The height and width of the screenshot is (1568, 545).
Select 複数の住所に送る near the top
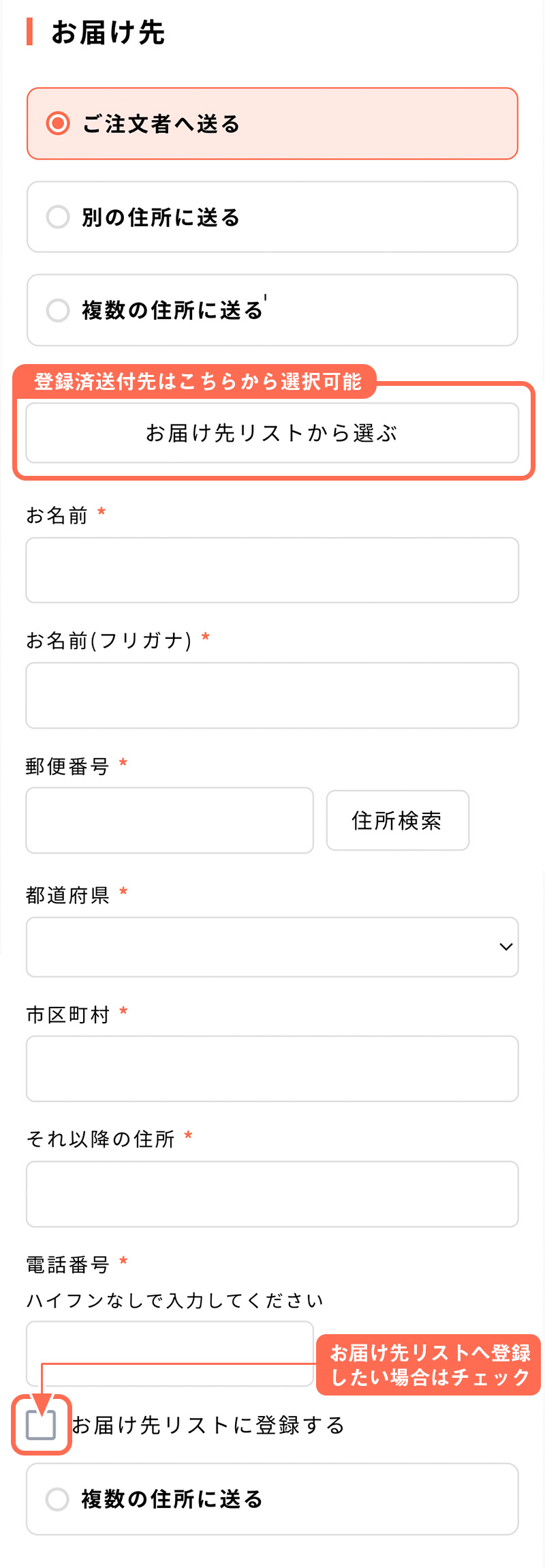point(58,310)
